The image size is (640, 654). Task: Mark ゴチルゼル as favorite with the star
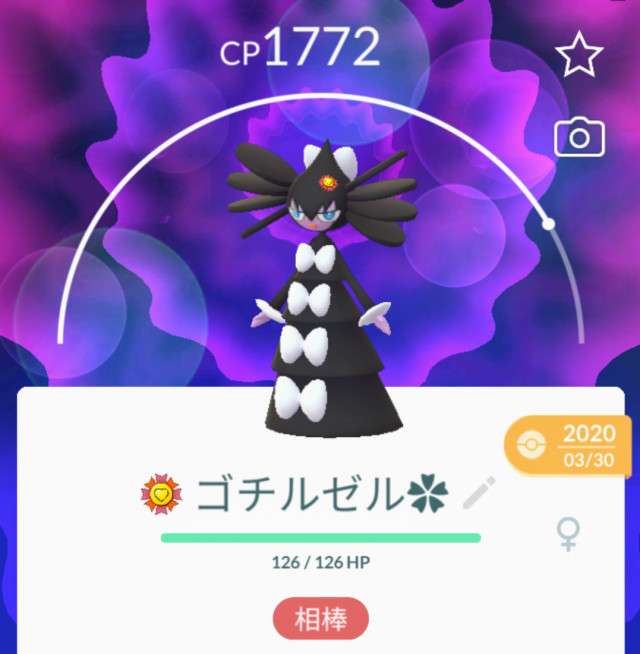[x=580, y=57]
